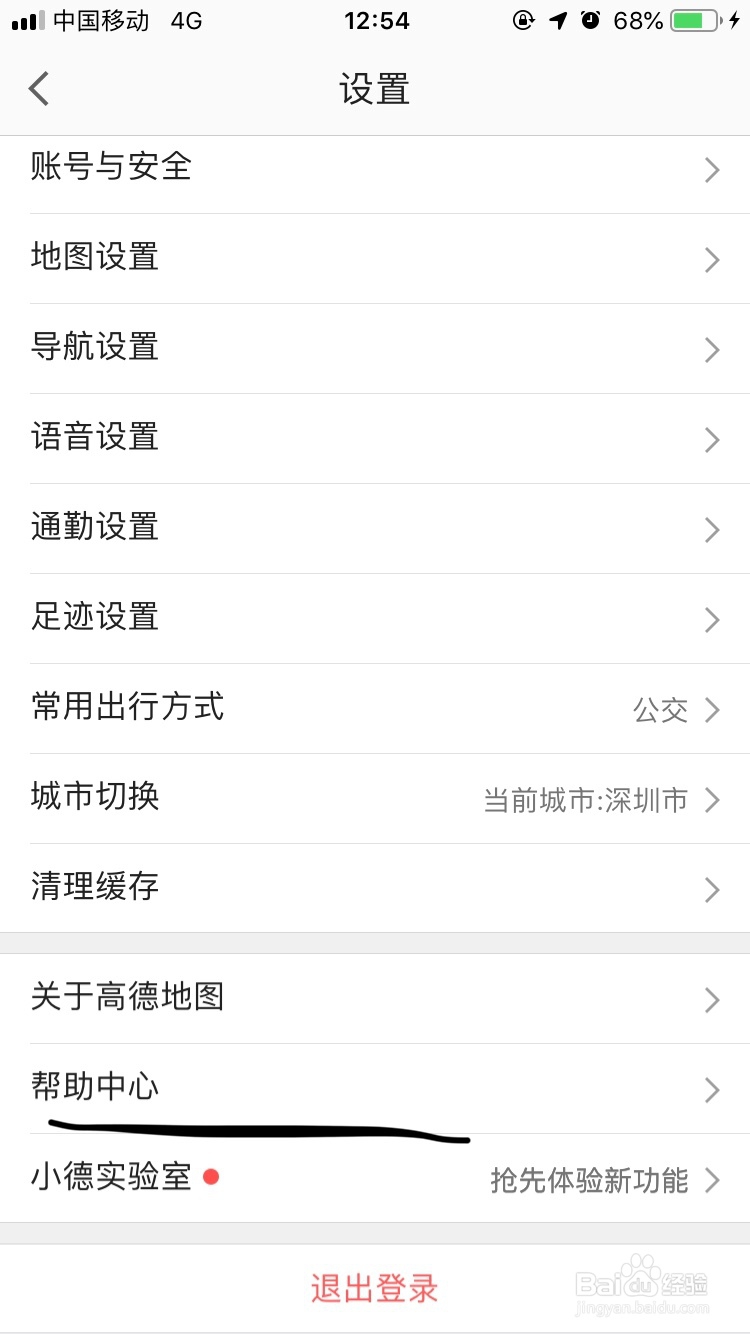Expand 关于高德地图 about page
This screenshot has width=750, height=1334.
(375, 999)
